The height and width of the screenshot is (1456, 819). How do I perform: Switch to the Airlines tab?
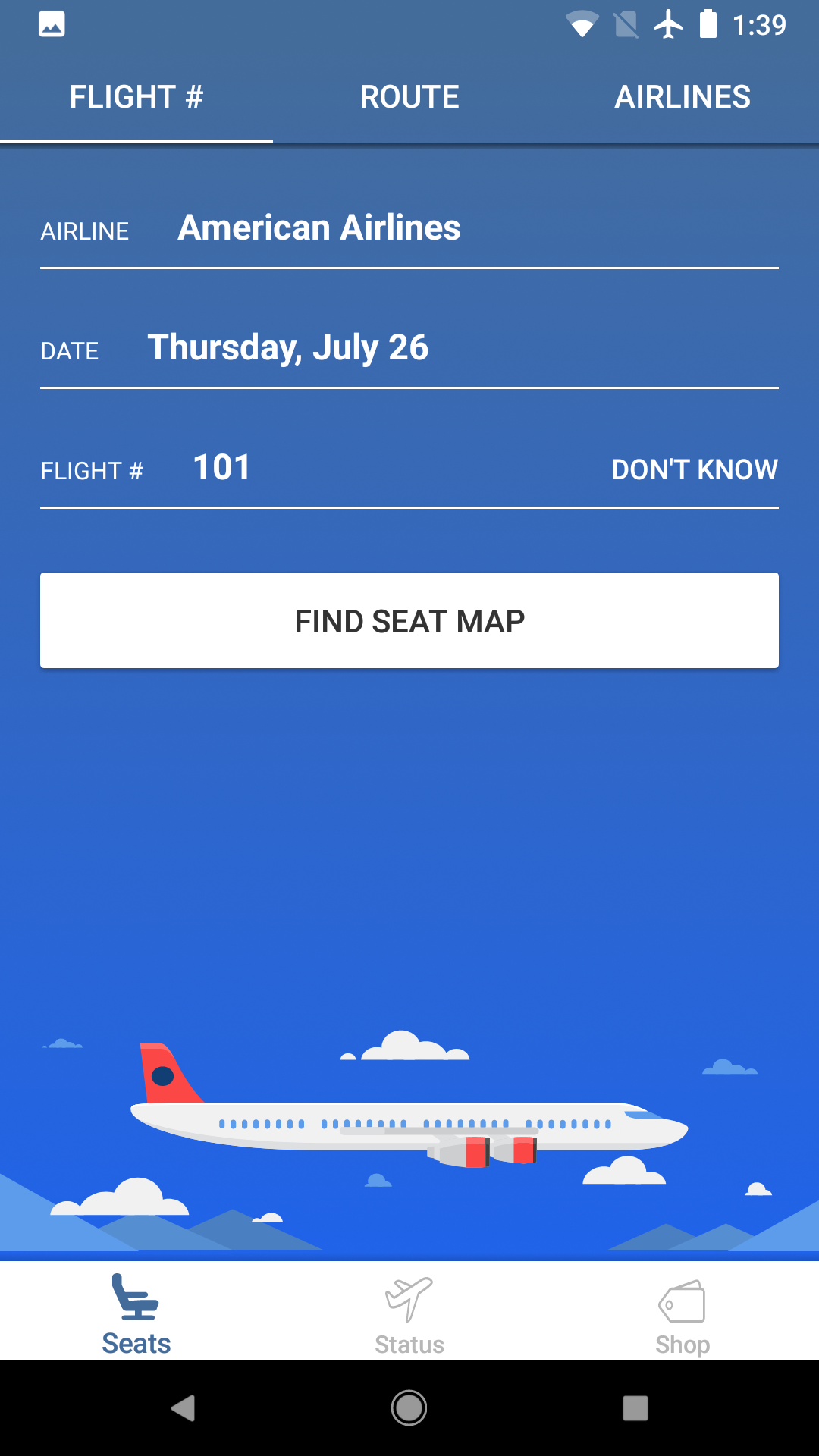[x=682, y=97]
